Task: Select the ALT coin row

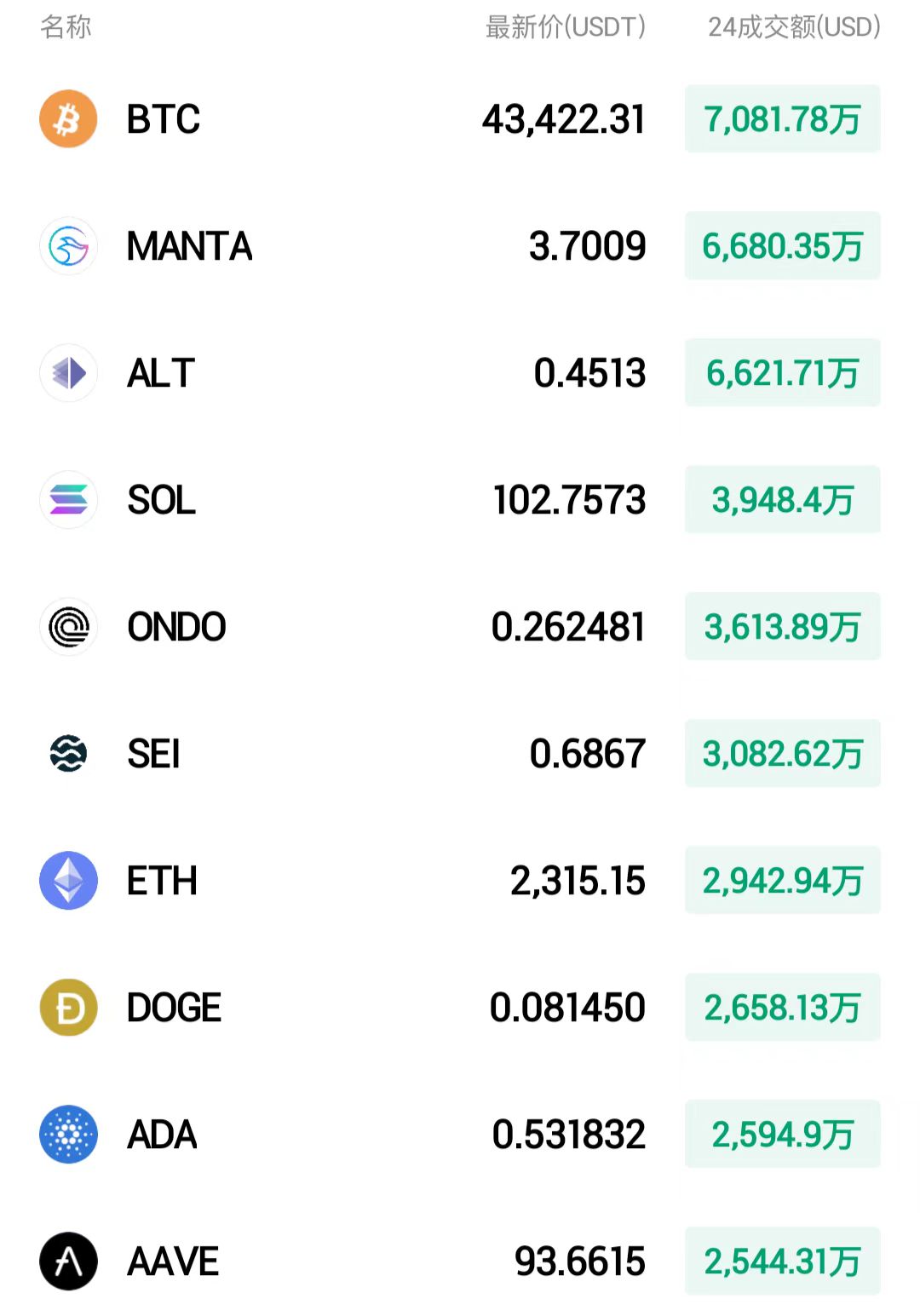Action: [161, 373]
